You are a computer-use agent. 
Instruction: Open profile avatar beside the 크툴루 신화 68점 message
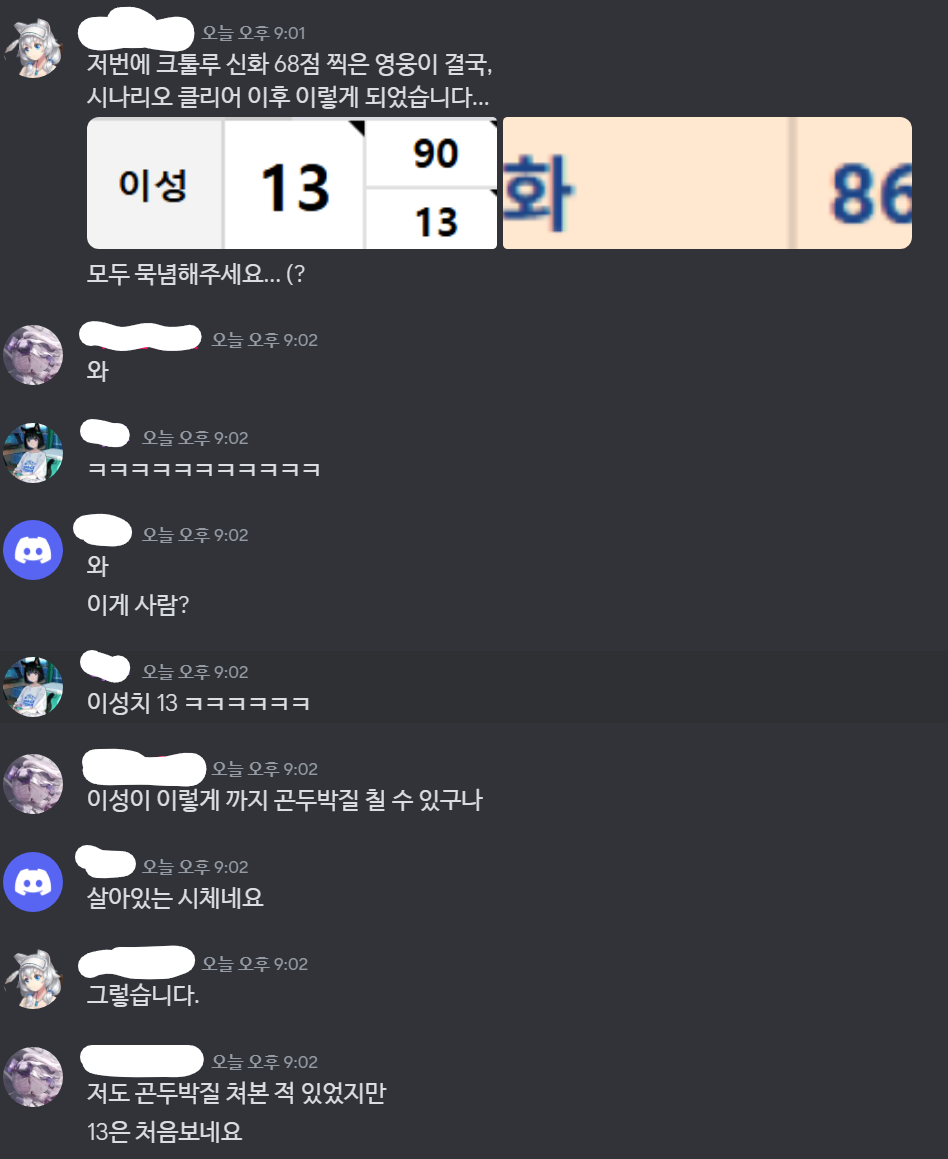click(33, 49)
